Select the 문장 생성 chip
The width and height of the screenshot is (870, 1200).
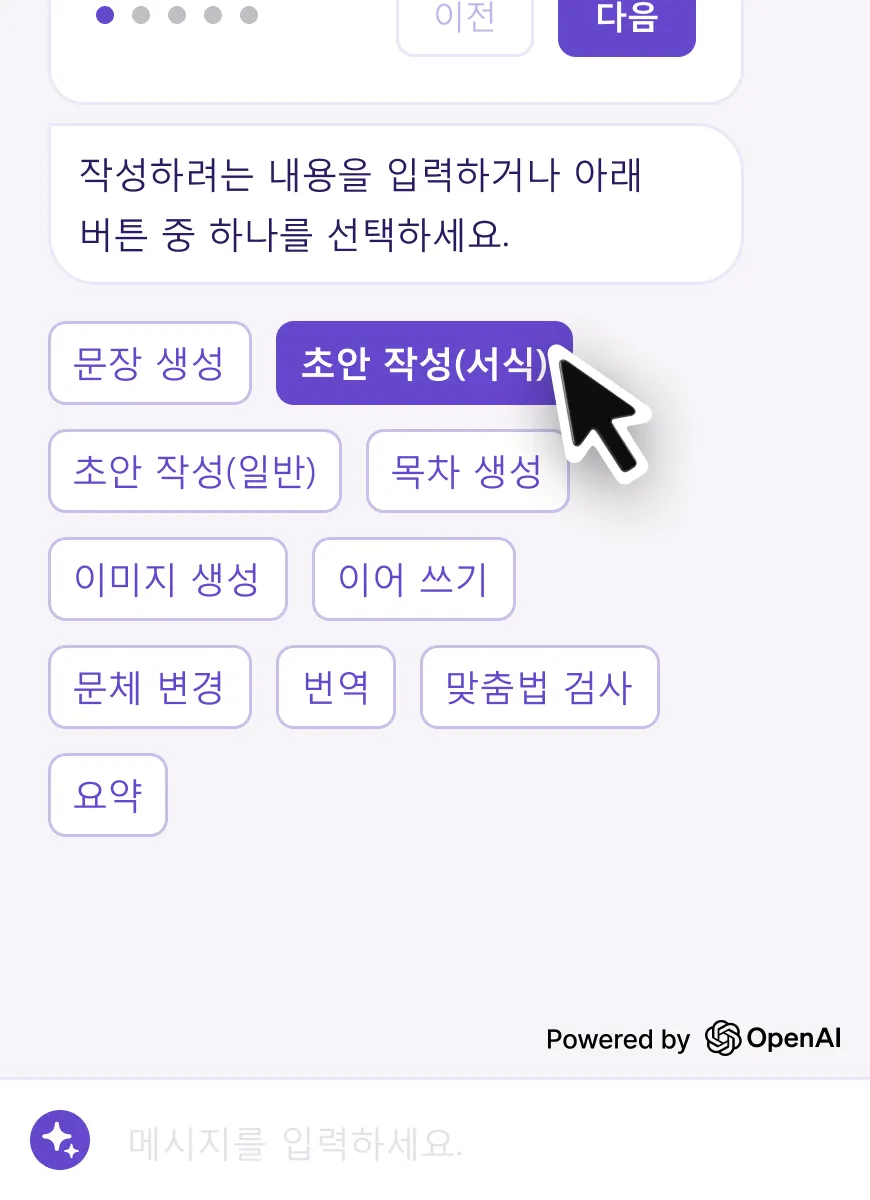click(x=149, y=363)
